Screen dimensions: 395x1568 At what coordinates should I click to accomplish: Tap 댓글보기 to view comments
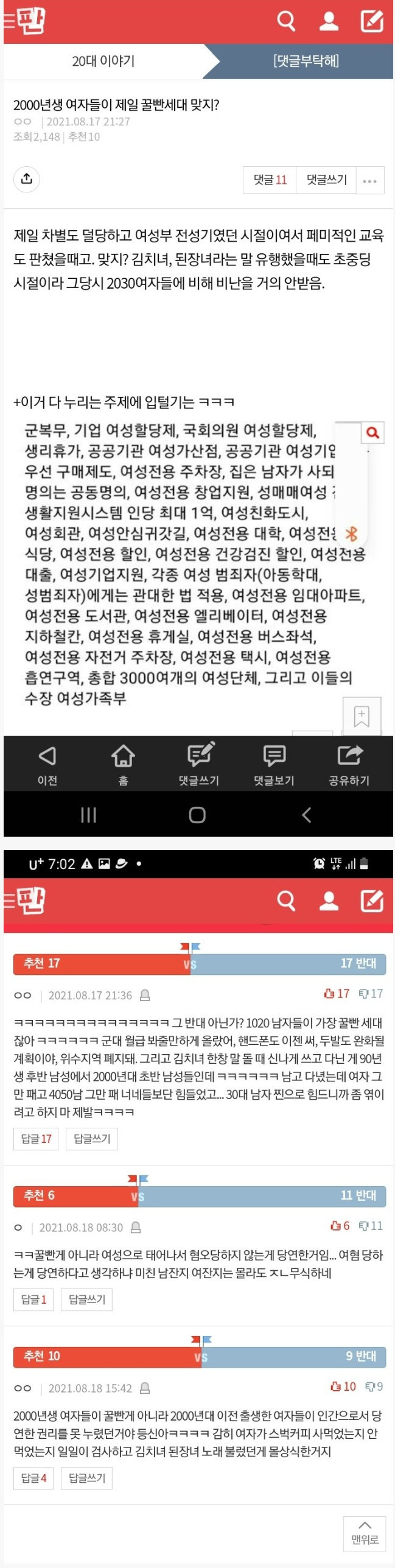[x=274, y=764]
